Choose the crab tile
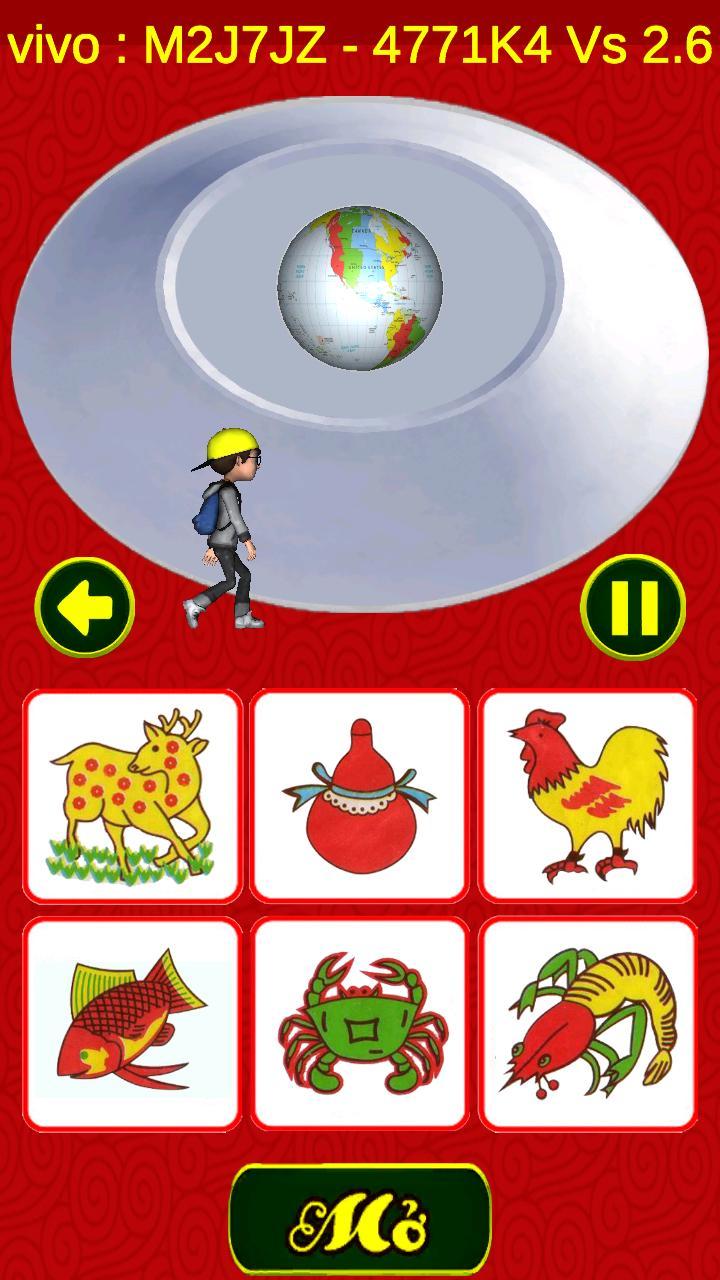Image resolution: width=720 pixels, height=1280 pixels. pos(359,1023)
